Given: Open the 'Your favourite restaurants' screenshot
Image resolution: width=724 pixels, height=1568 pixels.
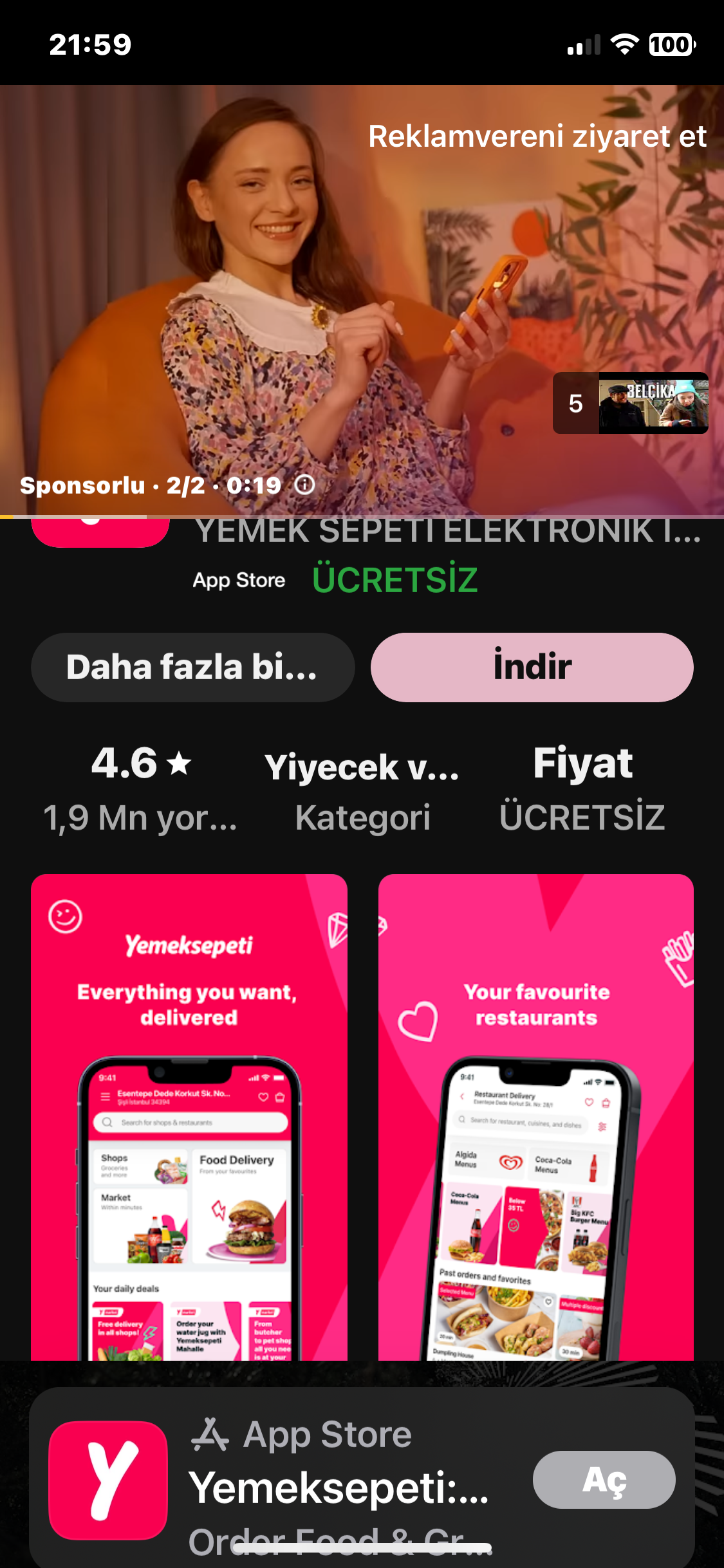Looking at the screenshot, I should click(535, 1116).
